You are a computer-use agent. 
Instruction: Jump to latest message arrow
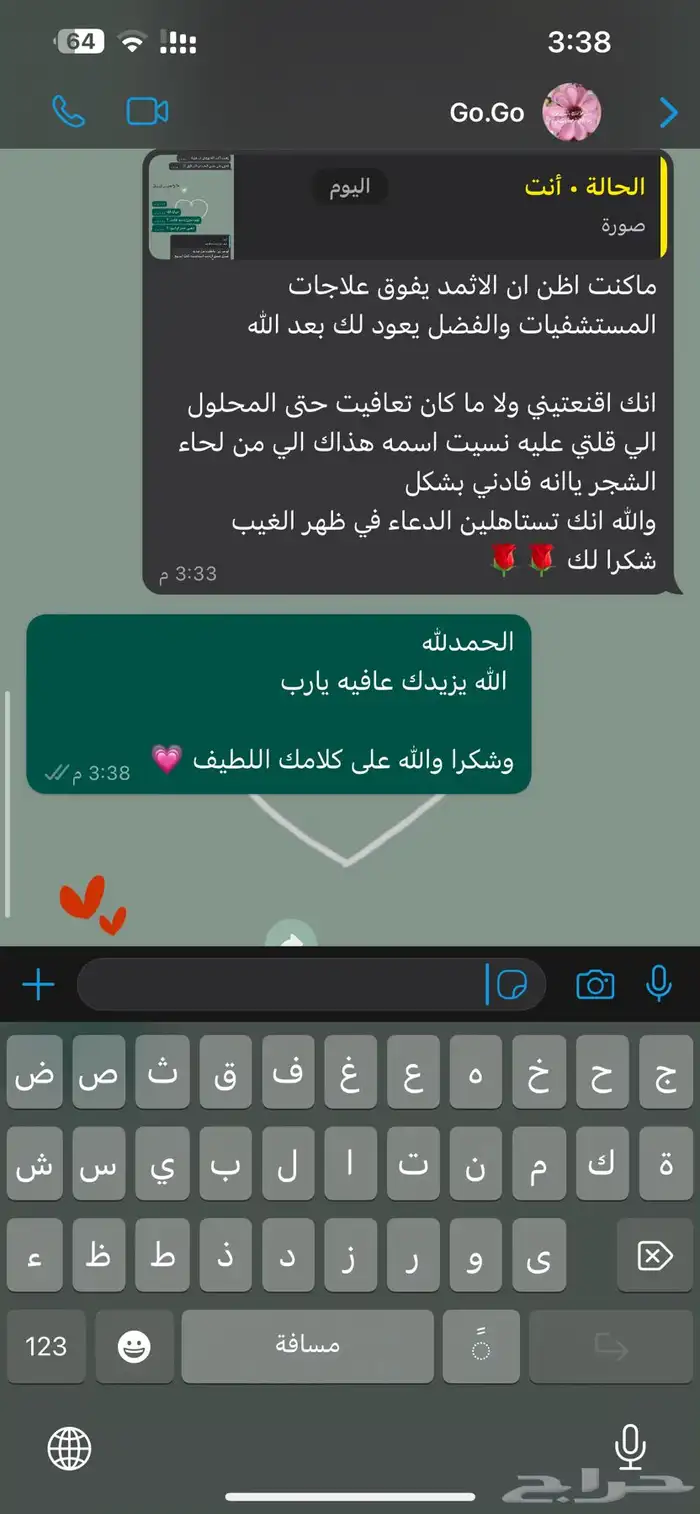(292, 937)
